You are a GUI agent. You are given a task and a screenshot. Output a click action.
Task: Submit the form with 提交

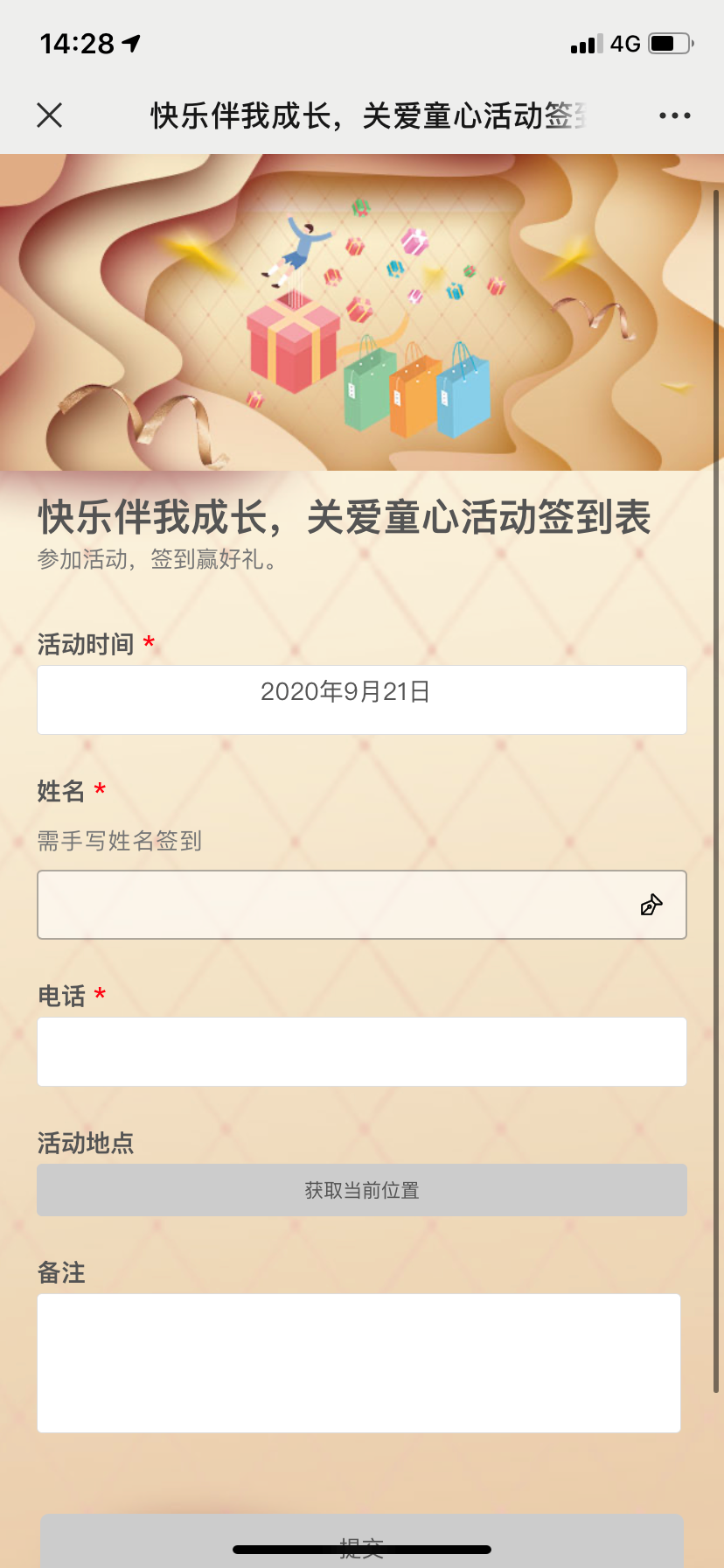click(x=361, y=1543)
